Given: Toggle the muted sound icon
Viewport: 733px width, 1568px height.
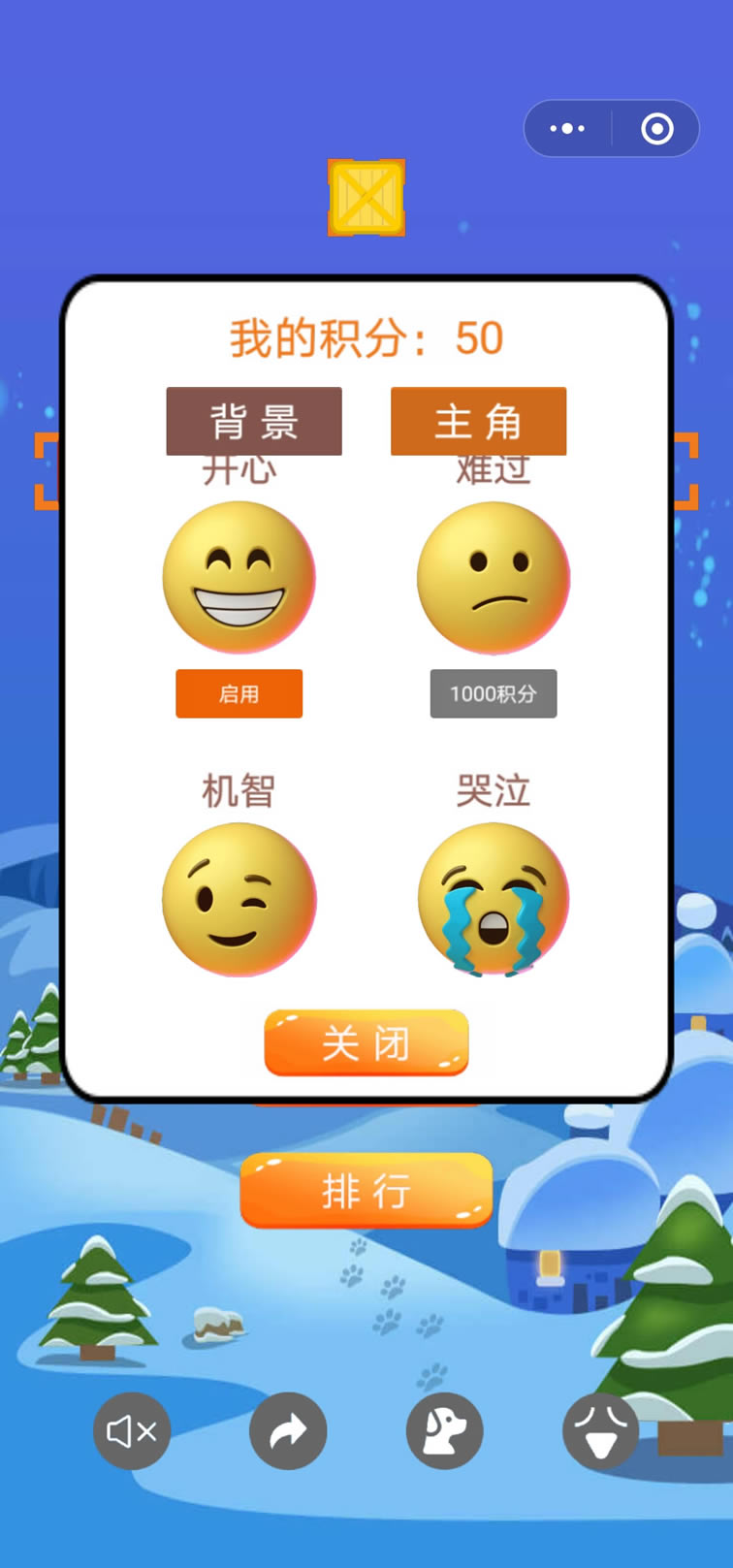Looking at the screenshot, I should point(132,1430).
